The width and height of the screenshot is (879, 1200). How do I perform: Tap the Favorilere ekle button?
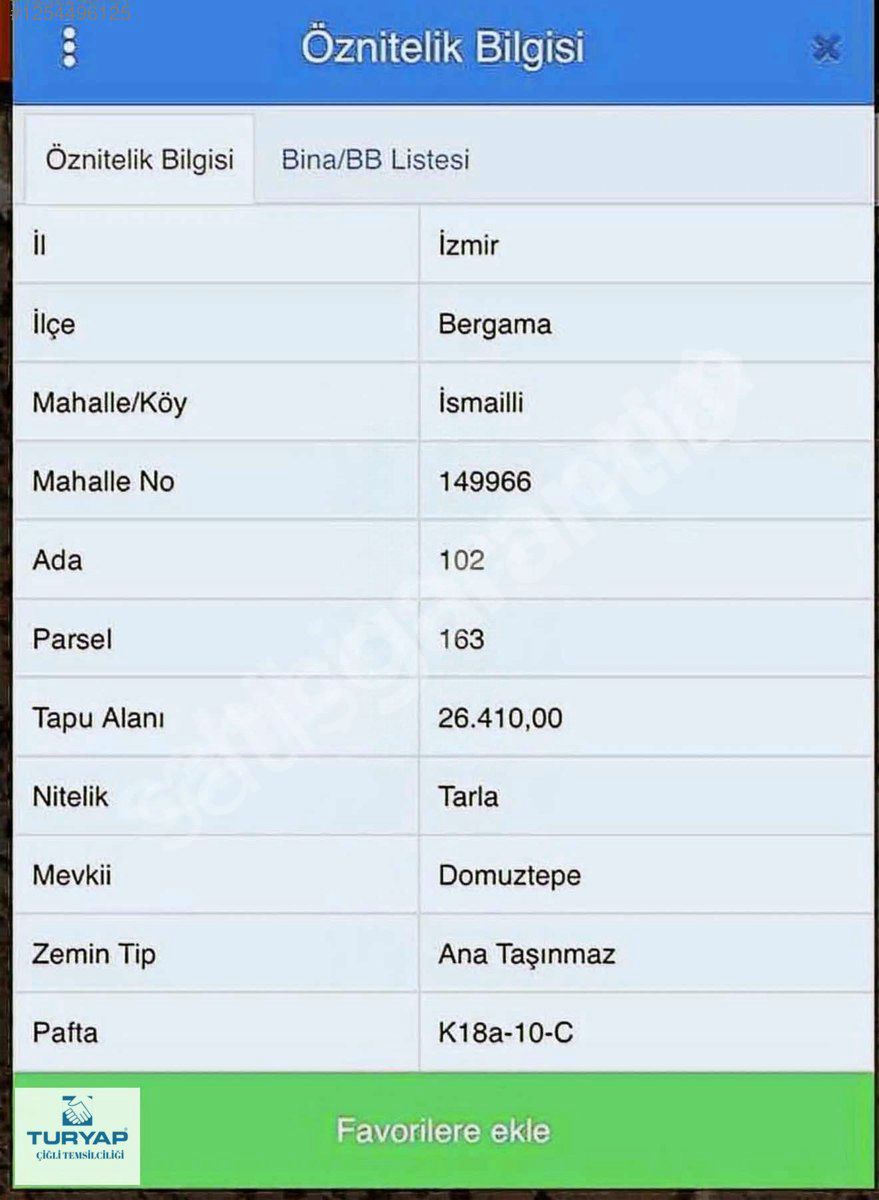coord(443,1131)
